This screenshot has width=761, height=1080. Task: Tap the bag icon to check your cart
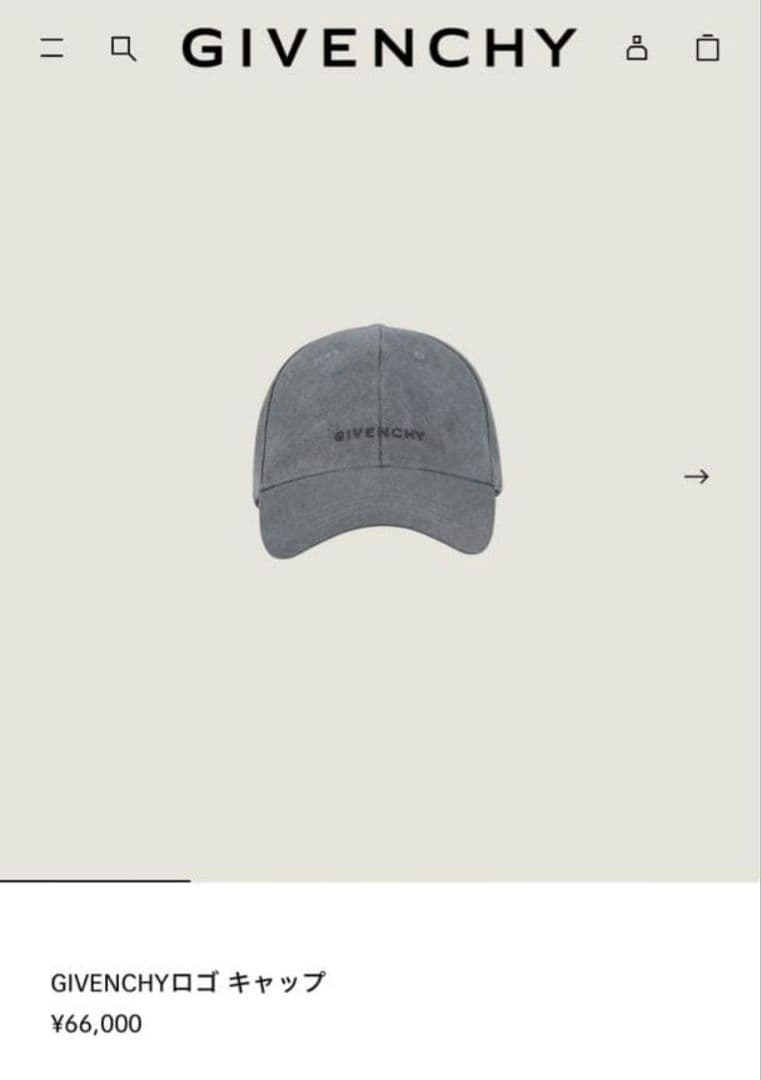707,48
